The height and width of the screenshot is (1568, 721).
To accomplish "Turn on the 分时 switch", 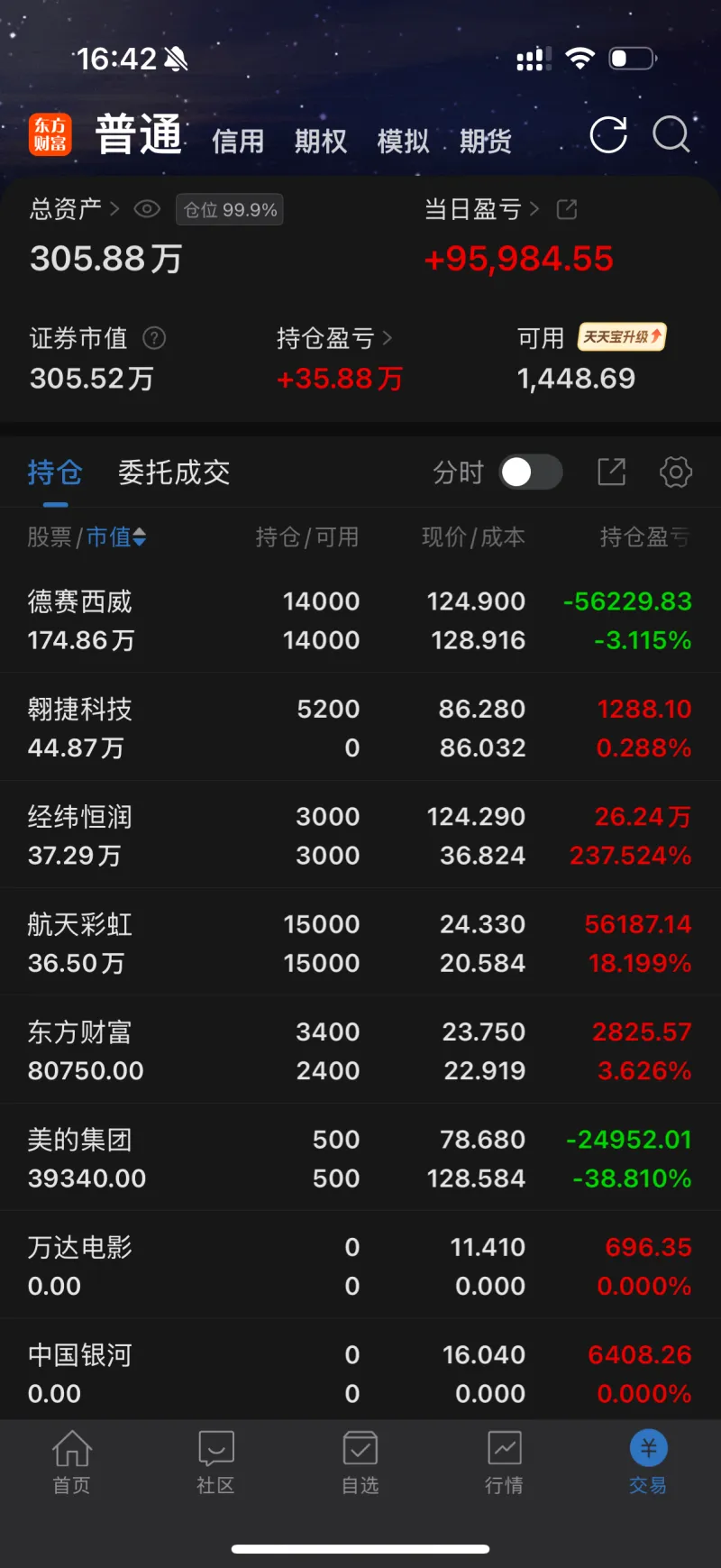I will [532, 472].
